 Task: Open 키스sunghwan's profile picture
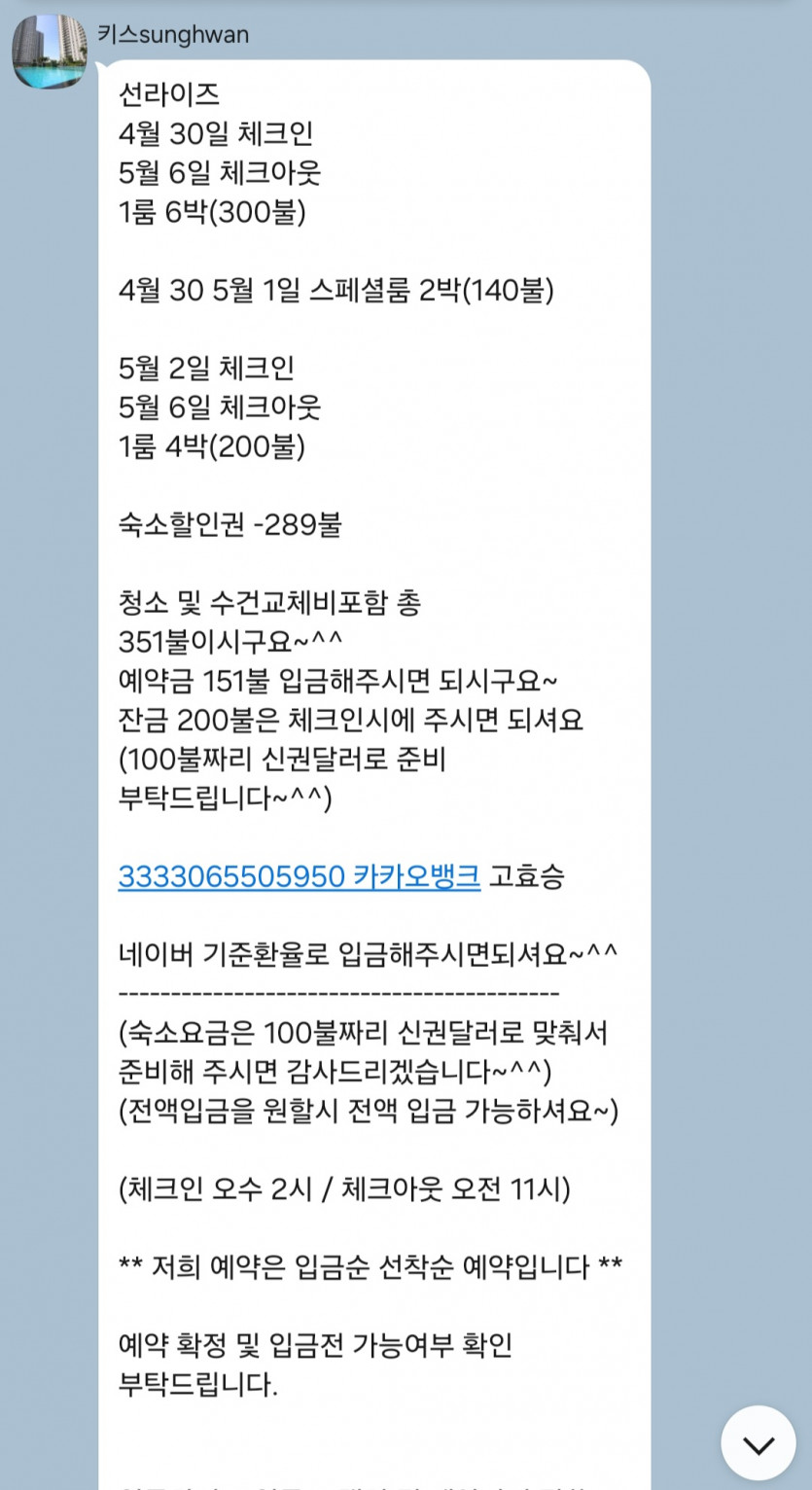tap(49, 52)
